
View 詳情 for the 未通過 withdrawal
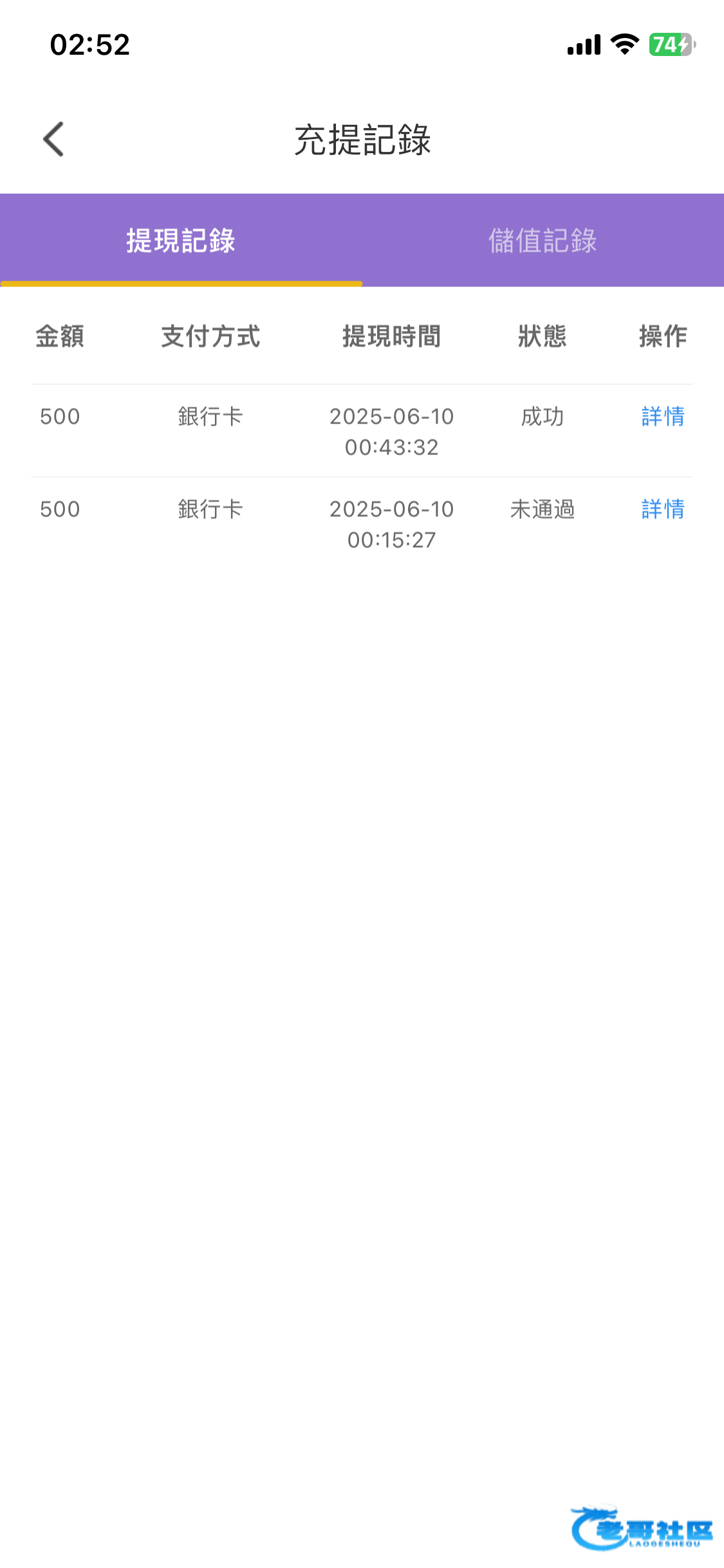pyautogui.click(x=663, y=509)
